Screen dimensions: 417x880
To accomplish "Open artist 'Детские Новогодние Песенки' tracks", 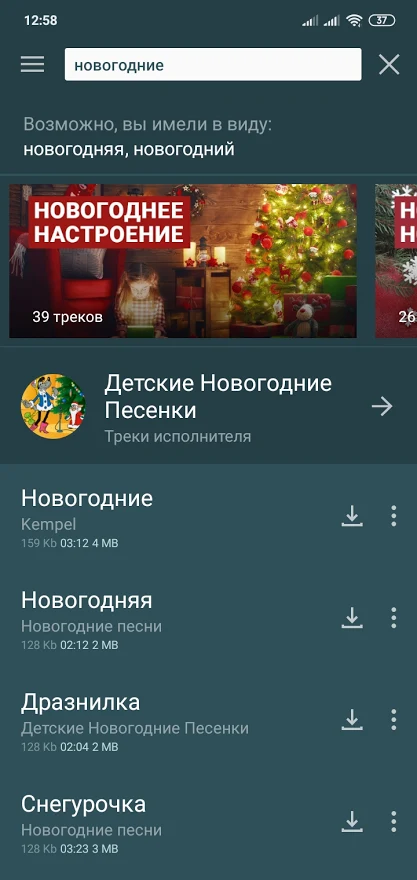I will tap(208, 406).
